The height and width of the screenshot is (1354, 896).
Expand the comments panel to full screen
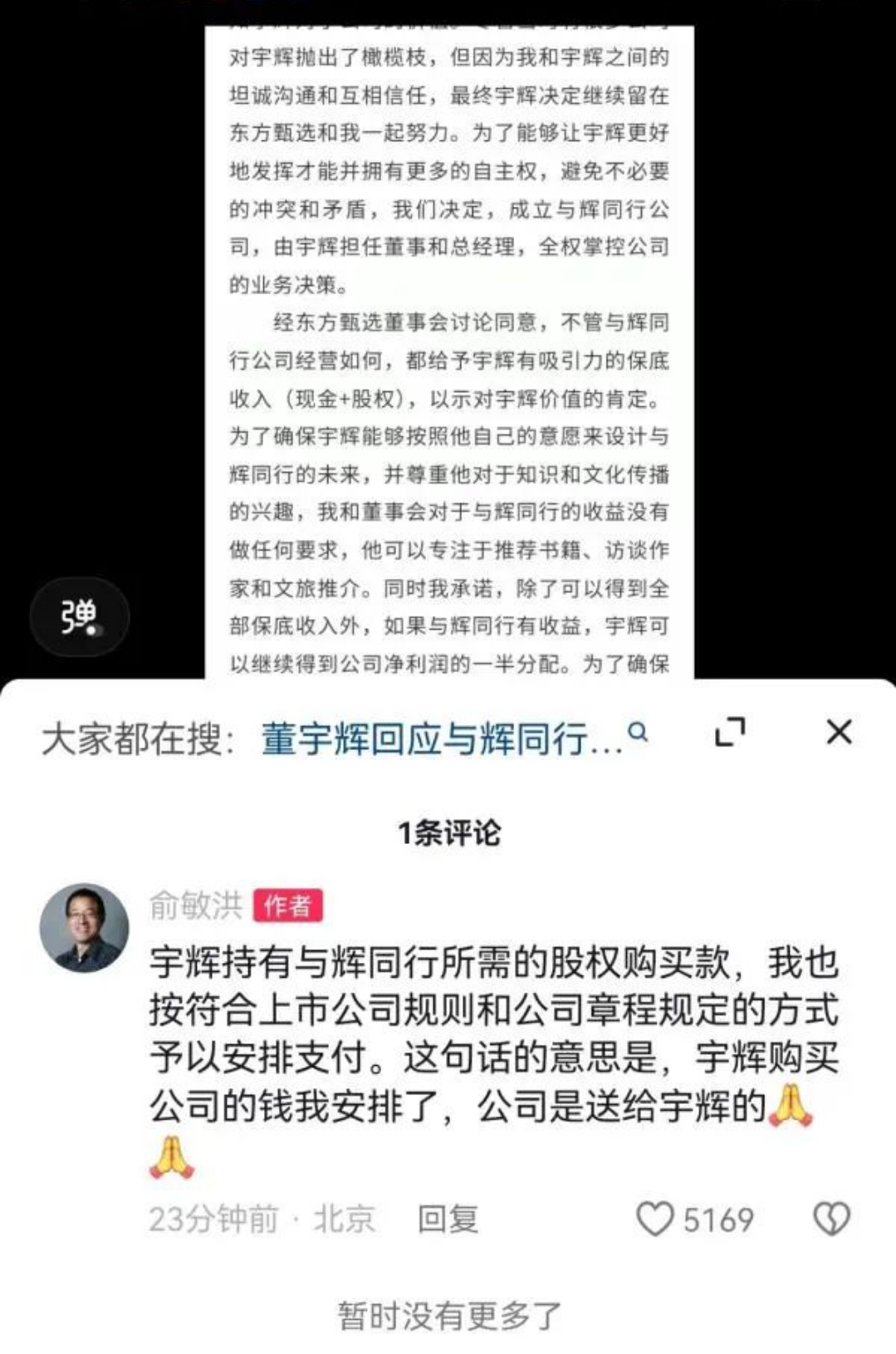[x=730, y=732]
